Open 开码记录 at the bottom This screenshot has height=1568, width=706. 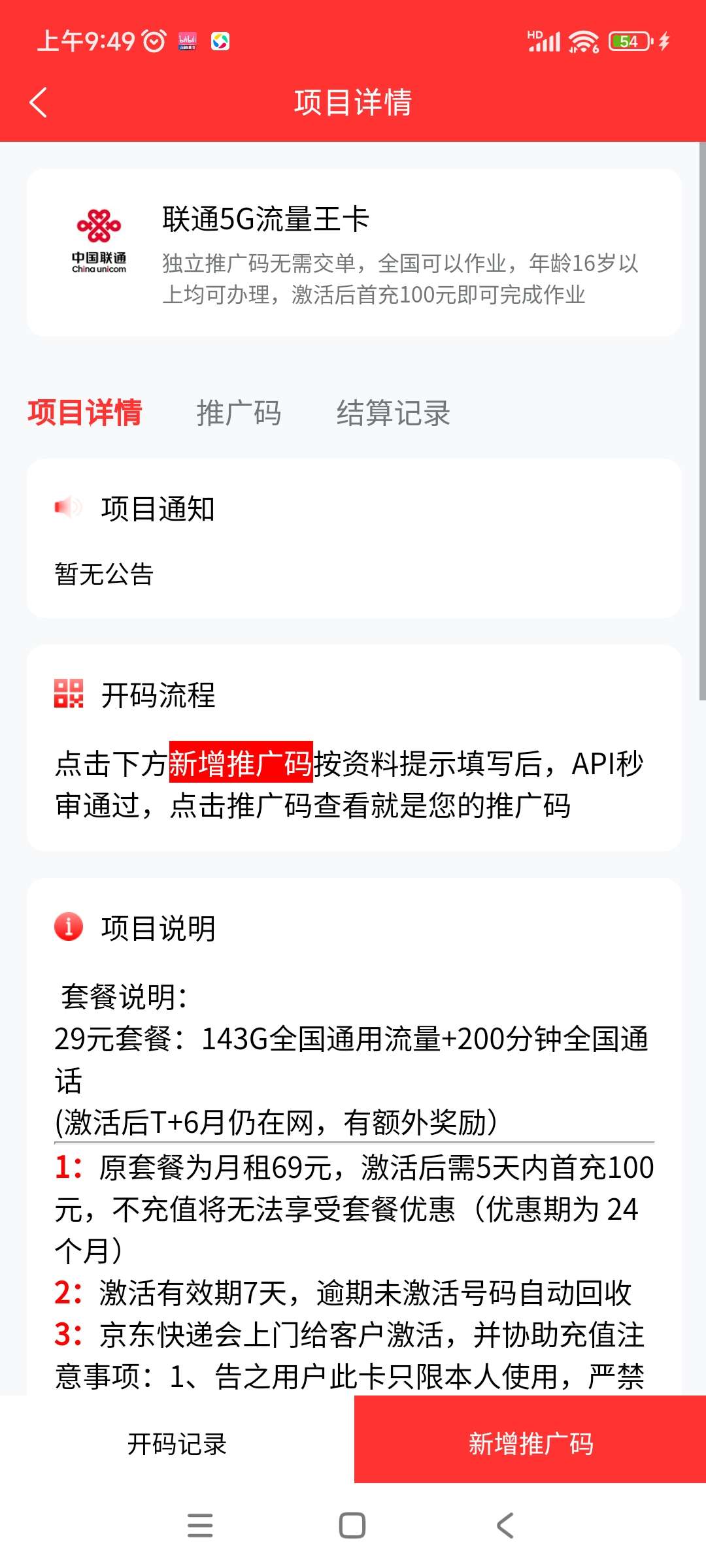(x=177, y=1443)
